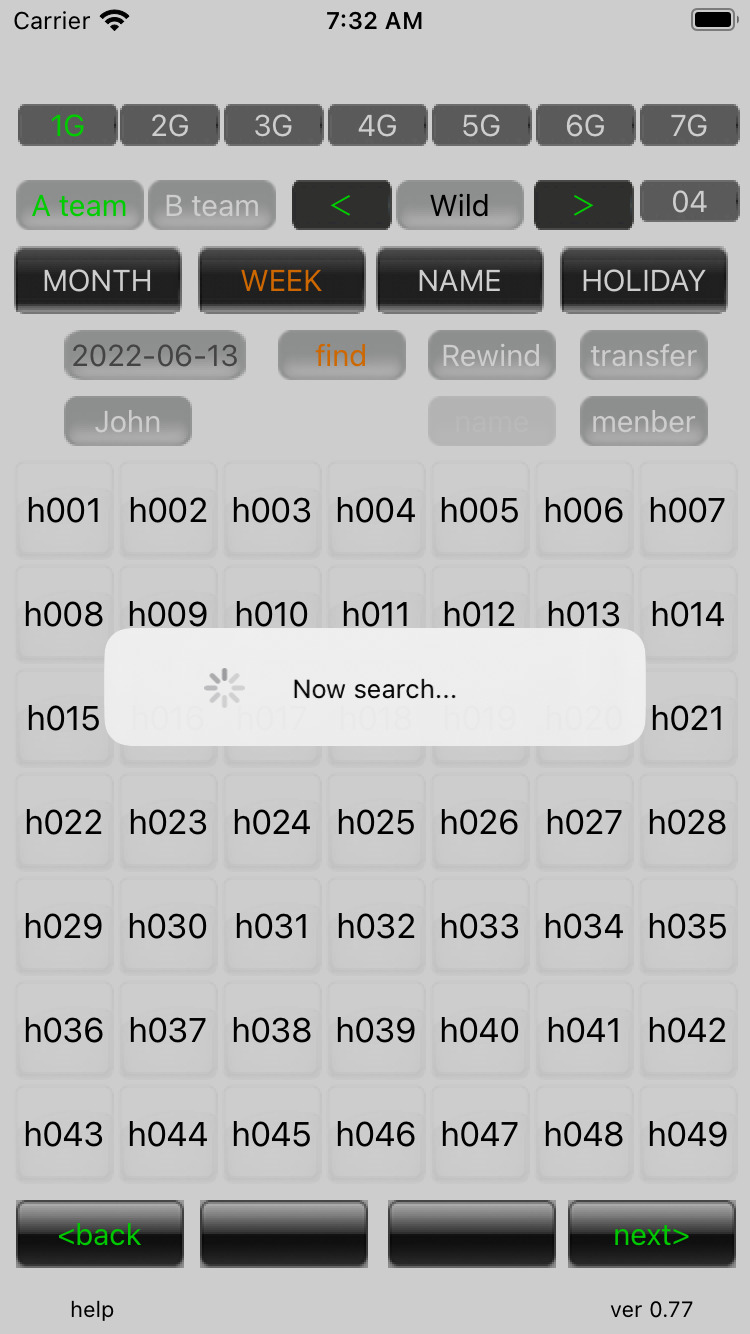Image resolution: width=750 pixels, height=1334 pixels.
Task: Select A team
Action: click(79, 206)
